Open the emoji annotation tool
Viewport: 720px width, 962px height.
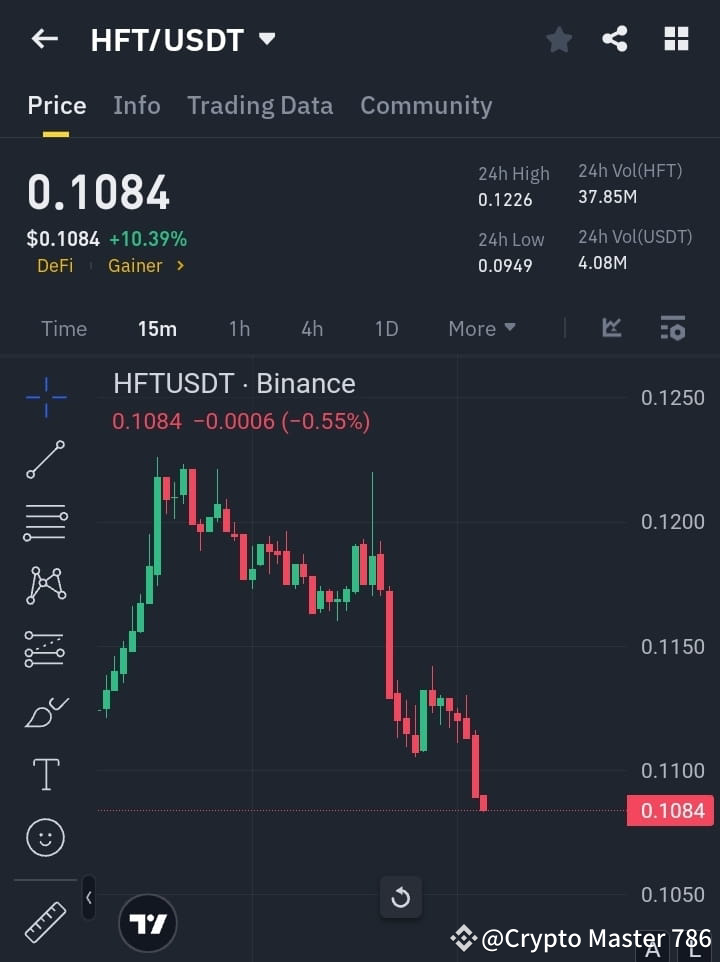coord(45,837)
